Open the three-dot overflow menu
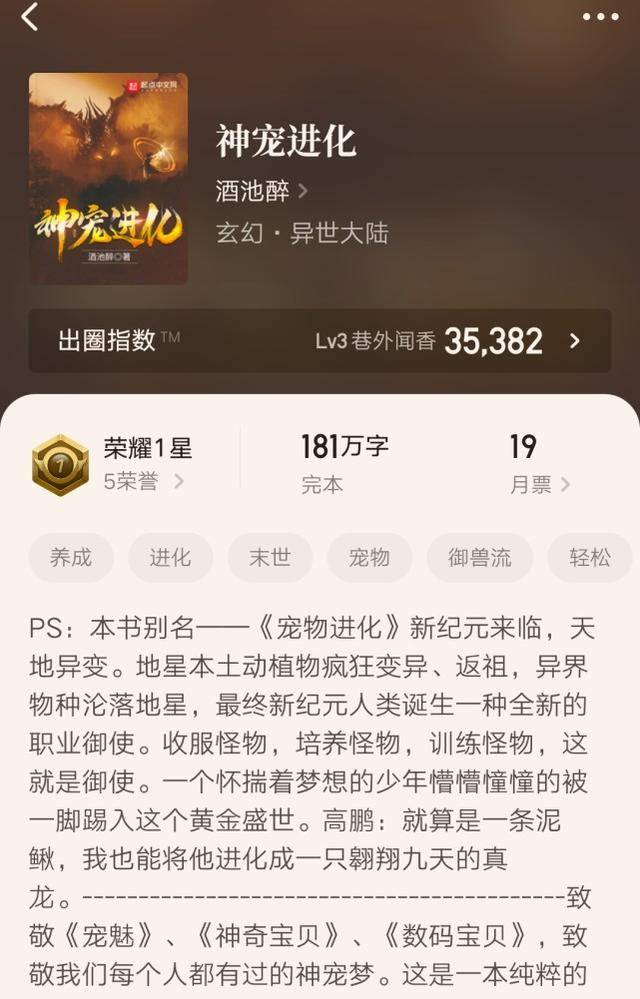This screenshot has height=999, width=640. click(600, 17)
